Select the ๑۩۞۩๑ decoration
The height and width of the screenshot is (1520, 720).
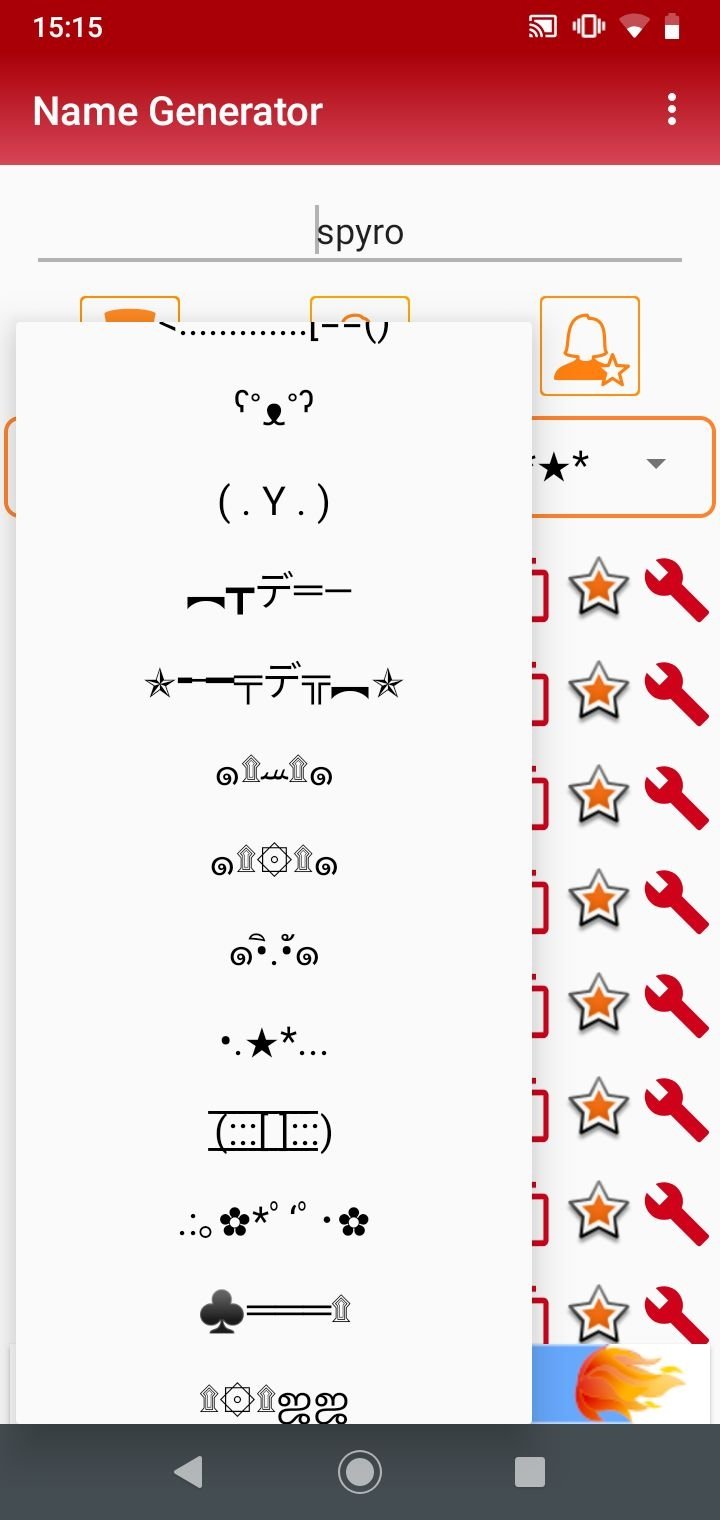click(273, 862)
